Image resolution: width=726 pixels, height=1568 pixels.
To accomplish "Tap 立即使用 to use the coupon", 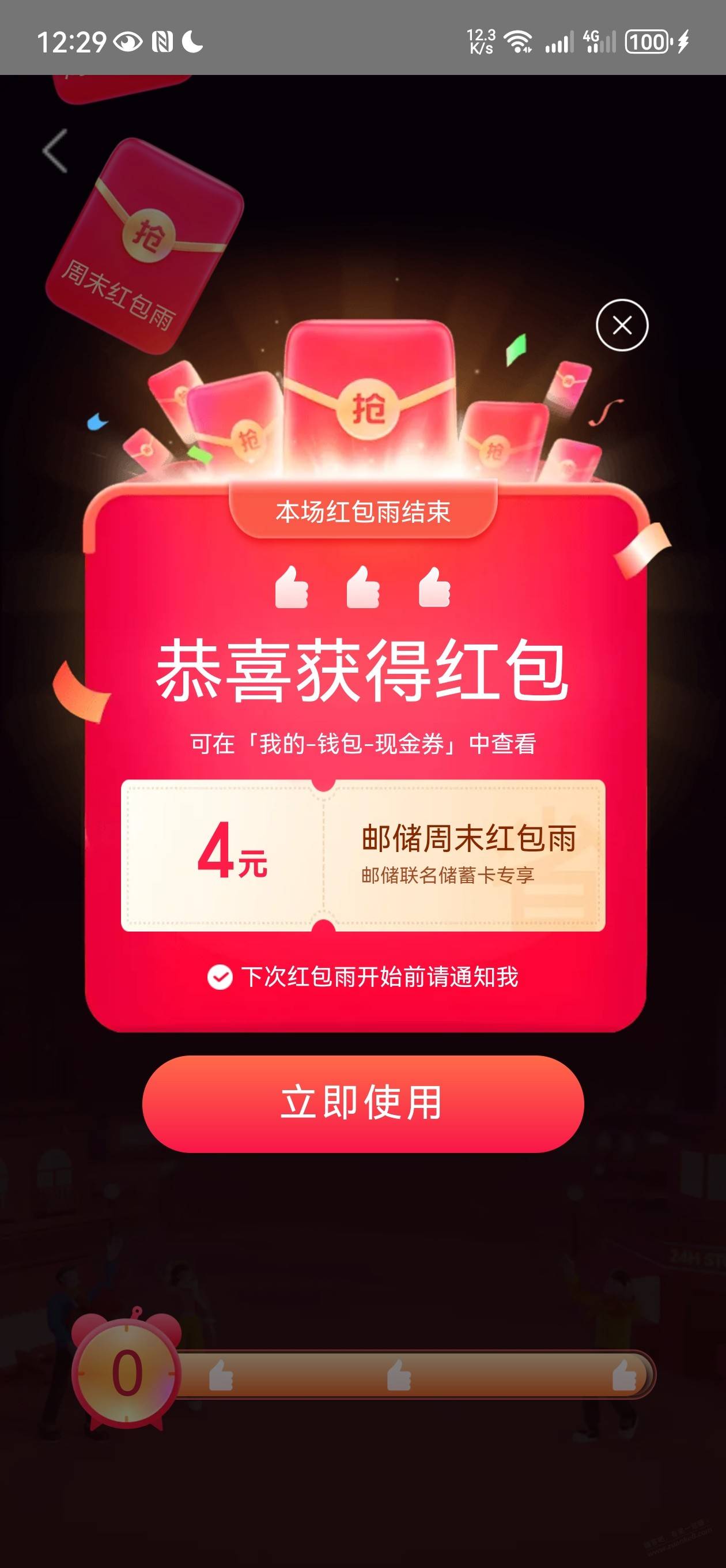I will [x=362, y=1103].
